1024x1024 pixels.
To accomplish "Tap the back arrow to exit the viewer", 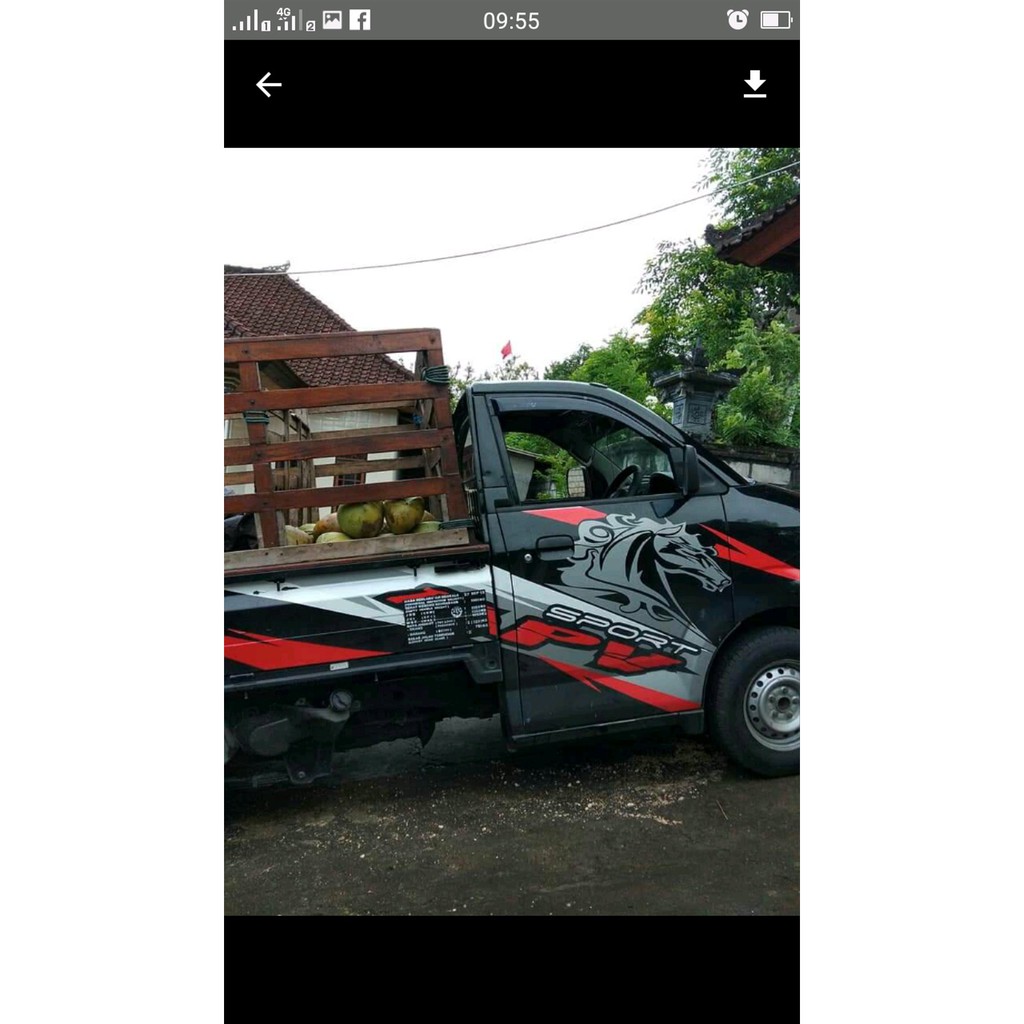I will pyautogui.click(x=268, y=85).
